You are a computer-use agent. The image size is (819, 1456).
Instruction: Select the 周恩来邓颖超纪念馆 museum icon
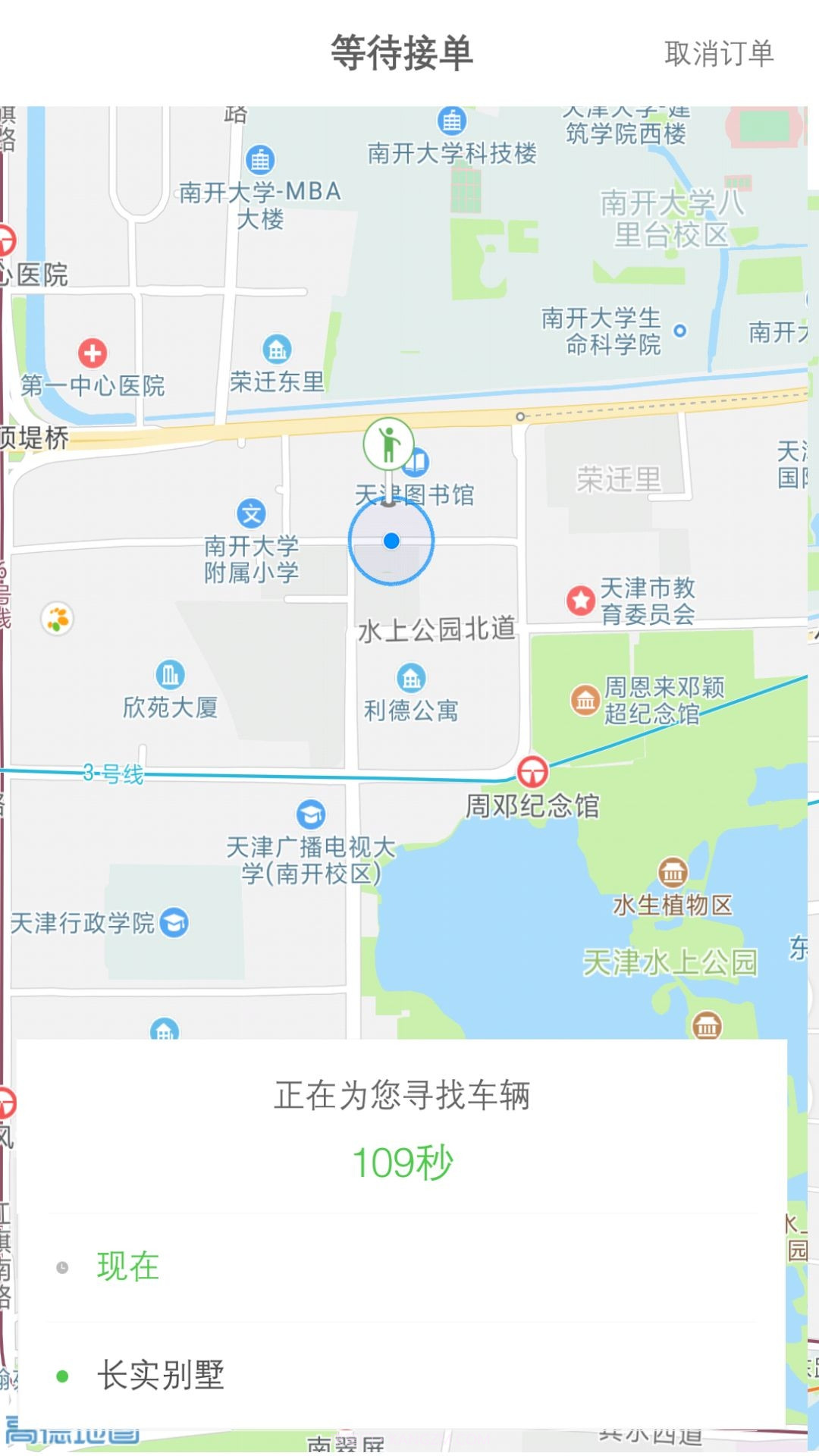[584, 701]
